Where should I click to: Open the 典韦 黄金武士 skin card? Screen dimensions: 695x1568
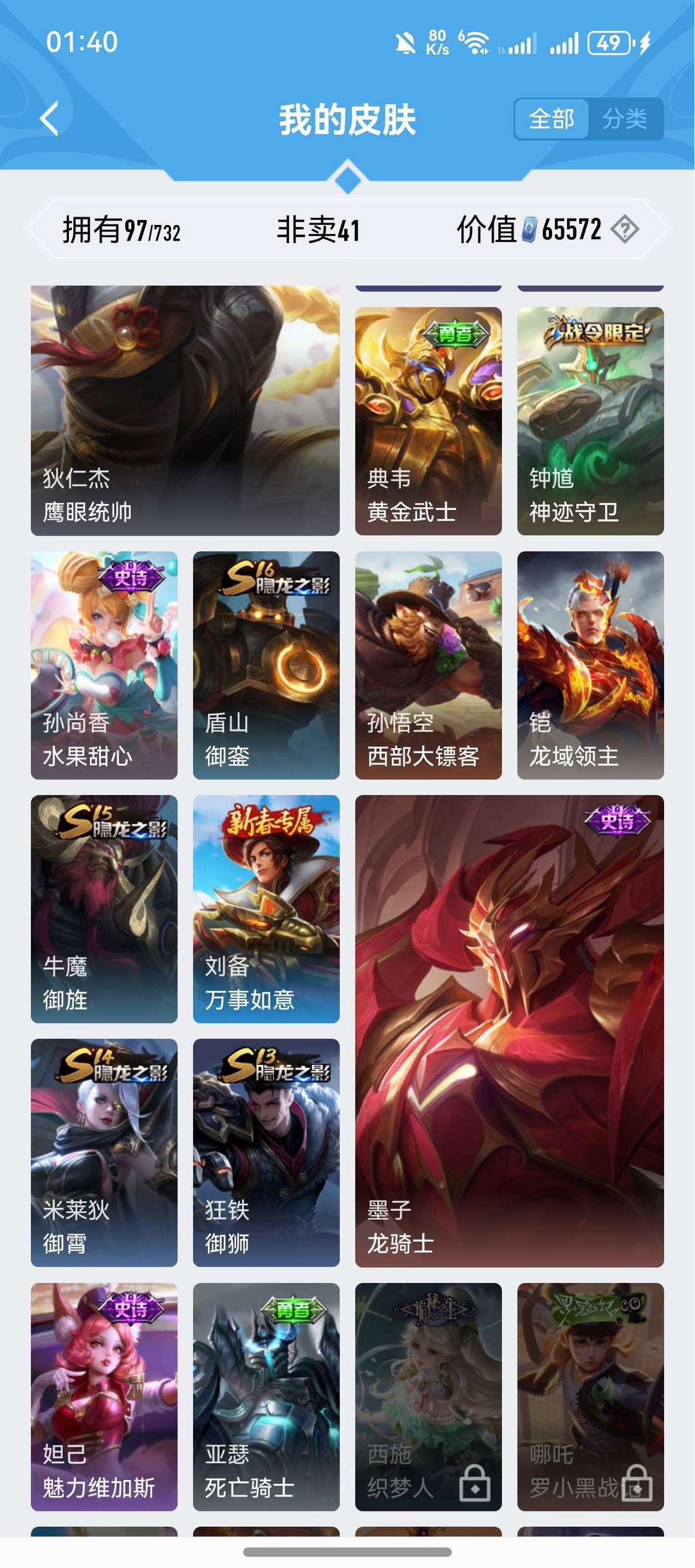pos(429,421)
